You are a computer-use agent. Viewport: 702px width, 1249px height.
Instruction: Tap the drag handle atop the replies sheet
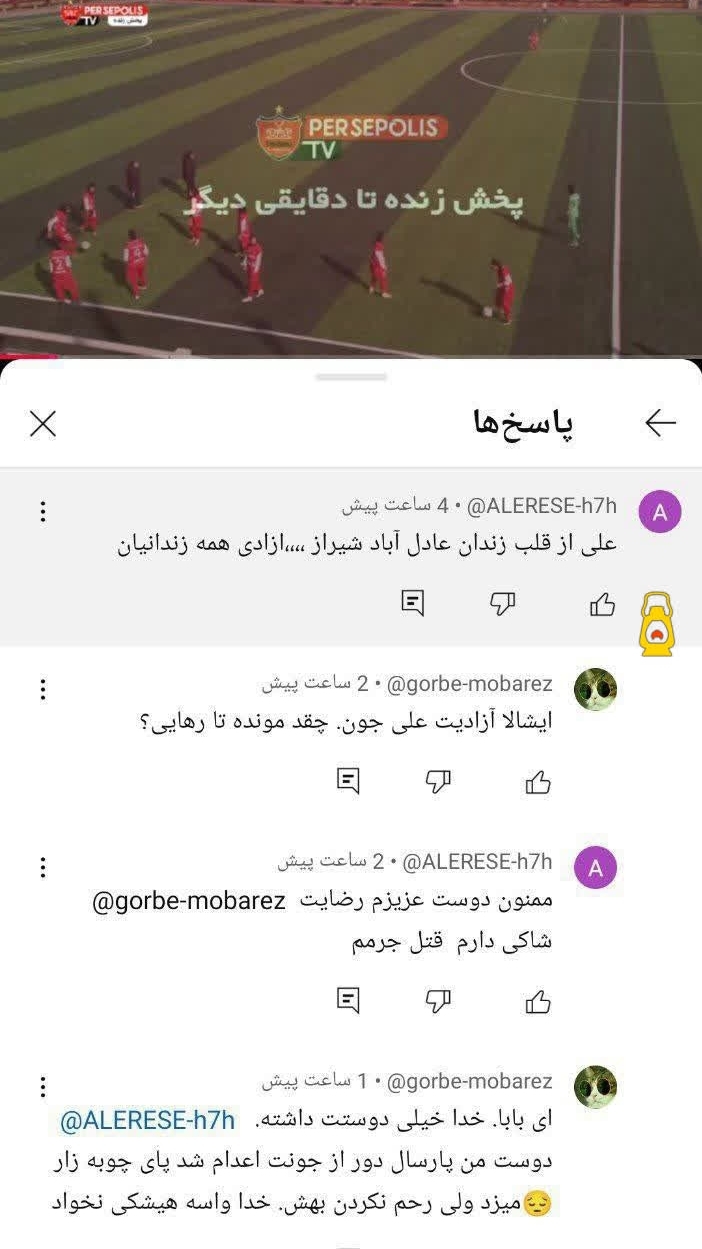tap(351, 377)
